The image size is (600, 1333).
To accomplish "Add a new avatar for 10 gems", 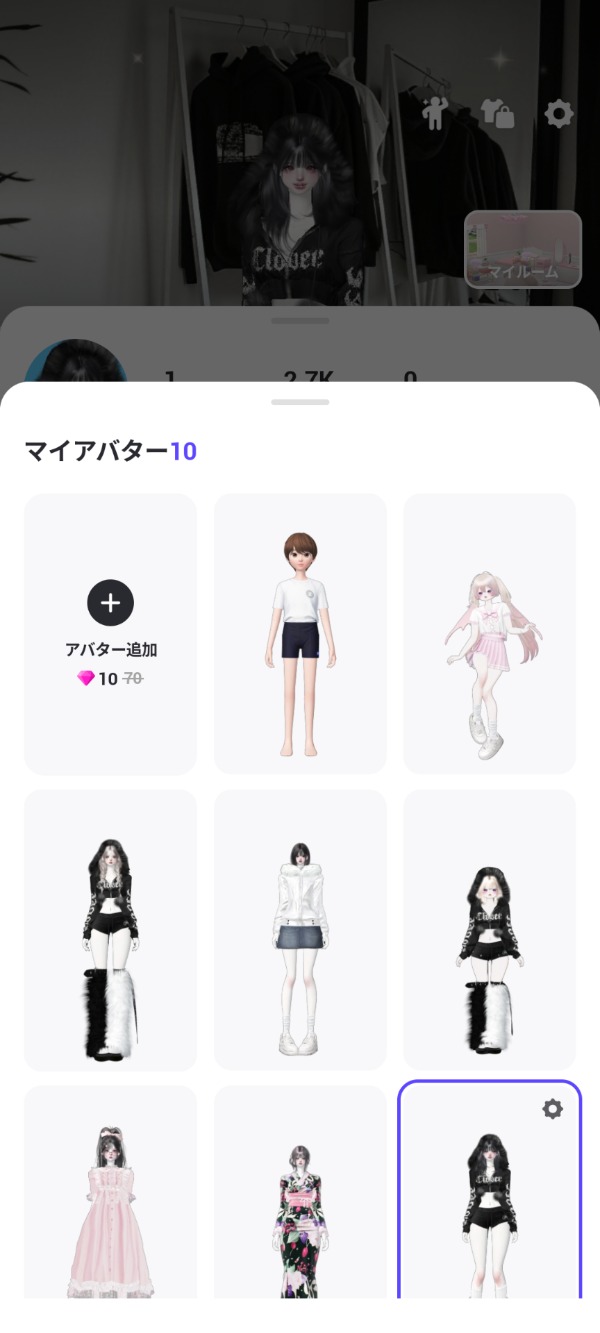I will pyautogui.click(x=110, y=632).
